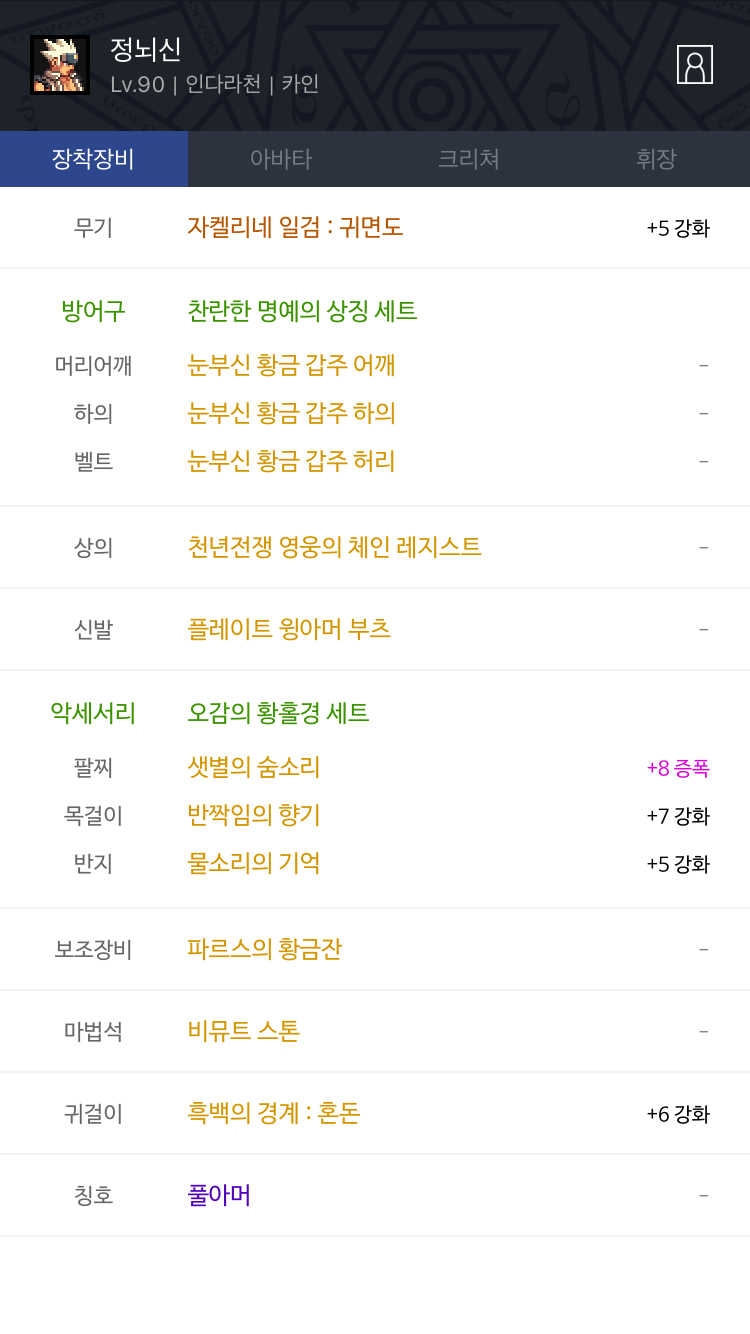The image size is (750, 1334).
Task: Open 천년전쟁 영웅의 체인 레지스트 details
Action: tap(375, 547)
